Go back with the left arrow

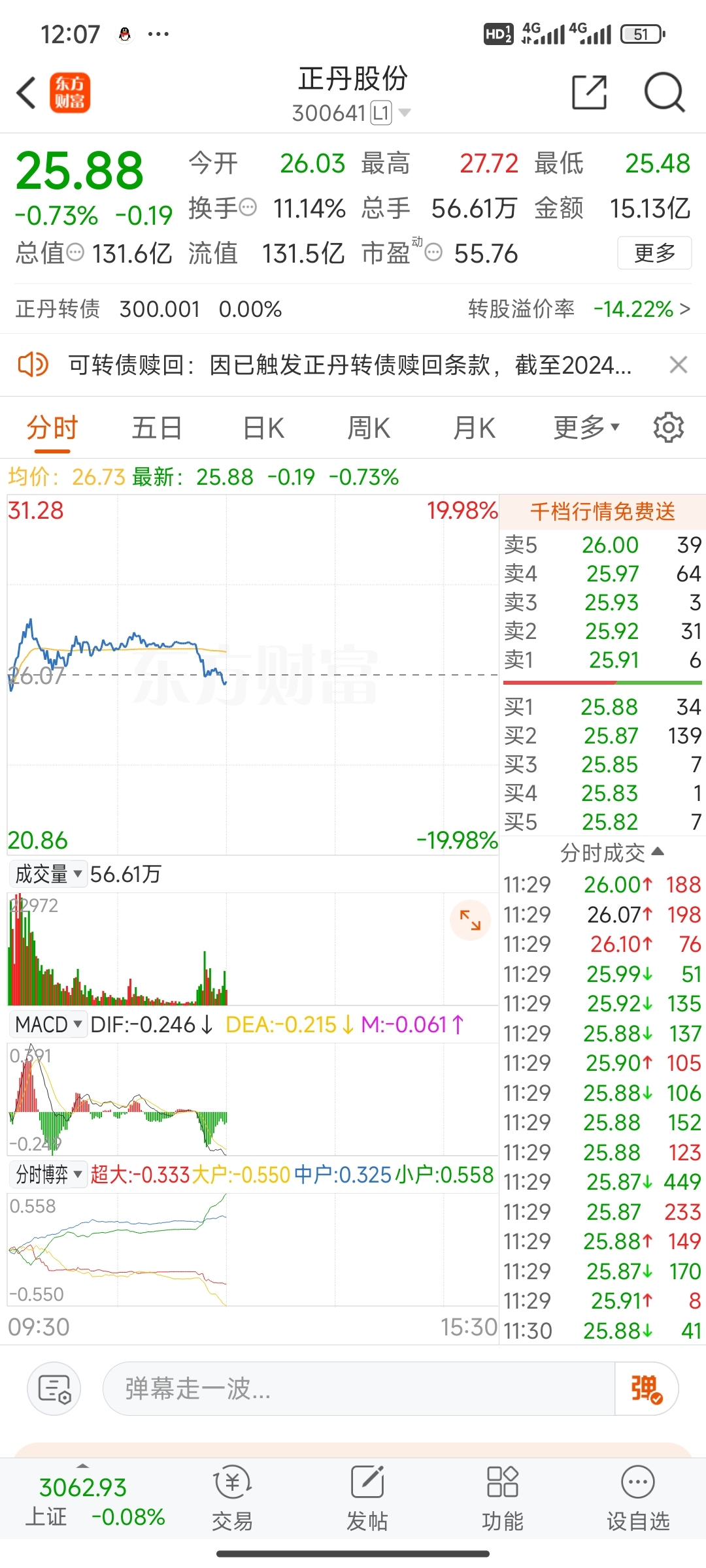pyautogui.click(x=26, y=93)
